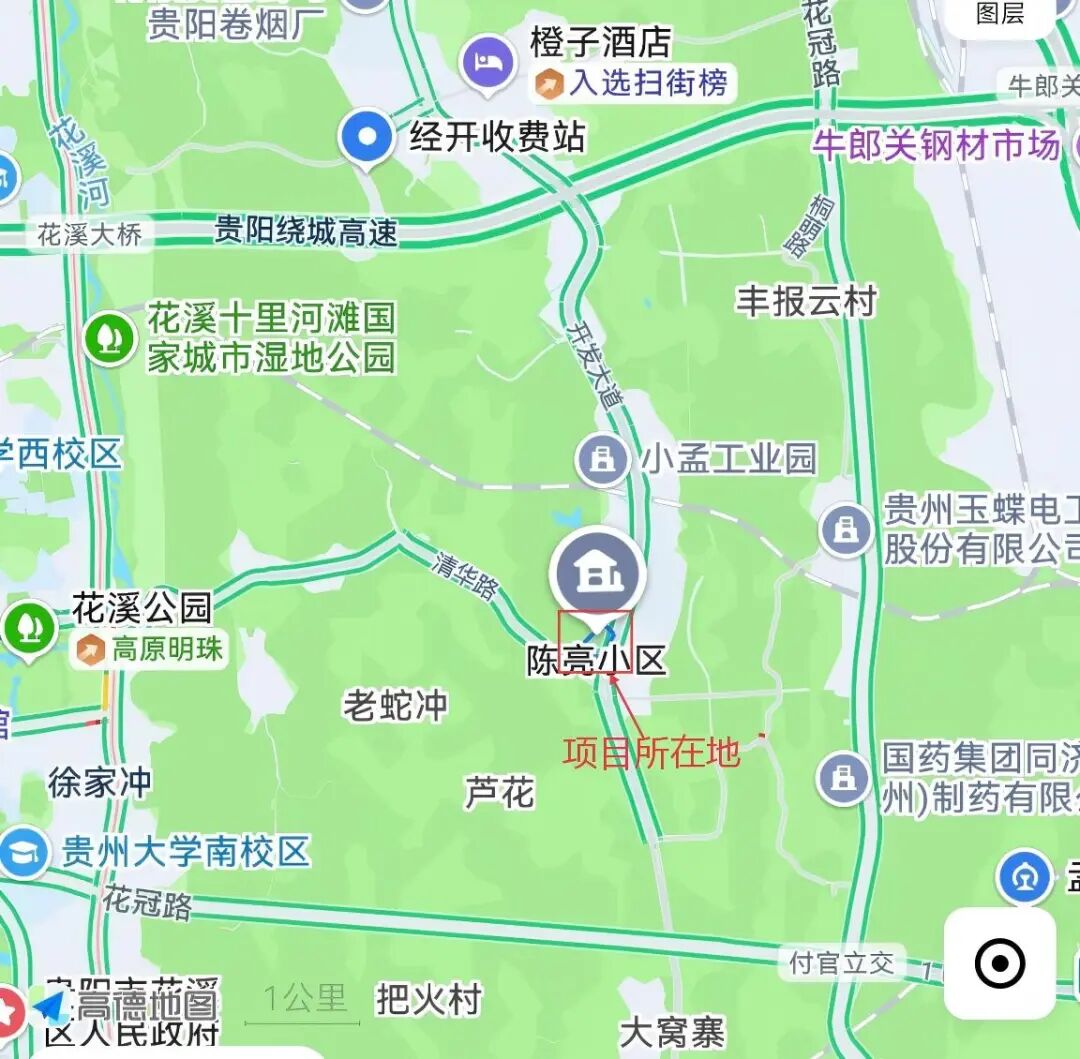Open the 陈亮小区 place marker

598,574
